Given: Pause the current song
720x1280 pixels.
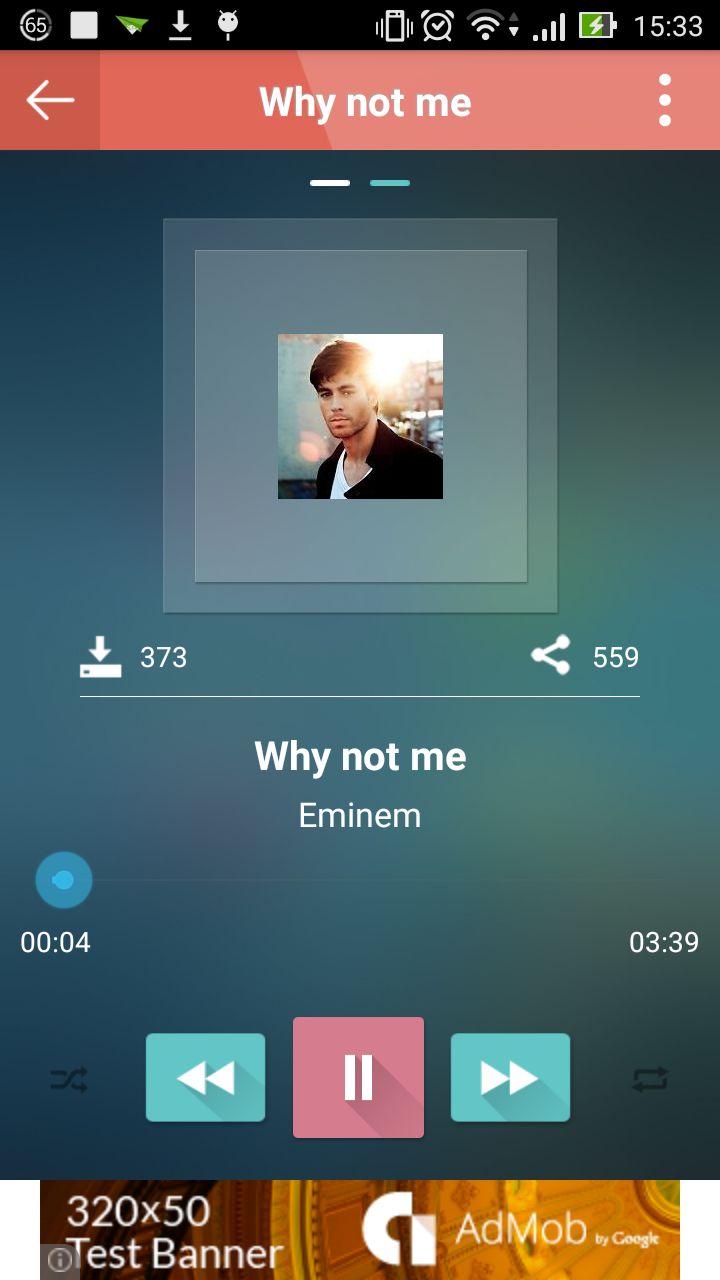Looking at the screenshot, I should pos(358,1077).
